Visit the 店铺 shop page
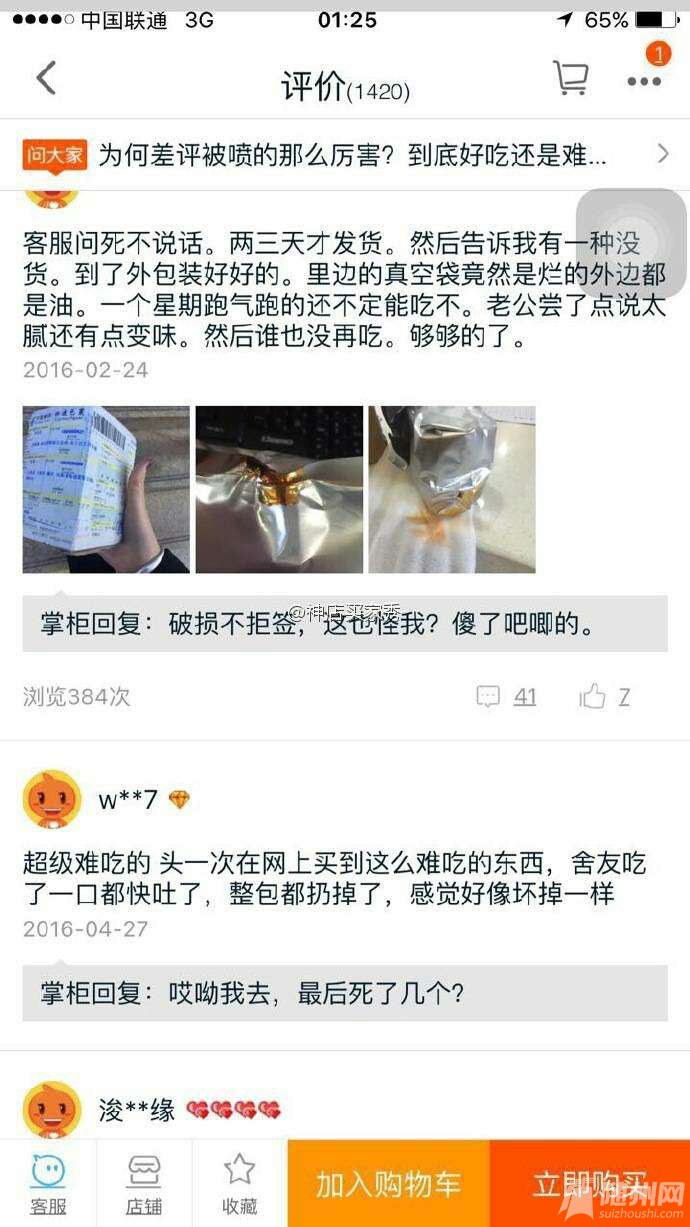The image size is (690, 1227). click(144, 1184)
